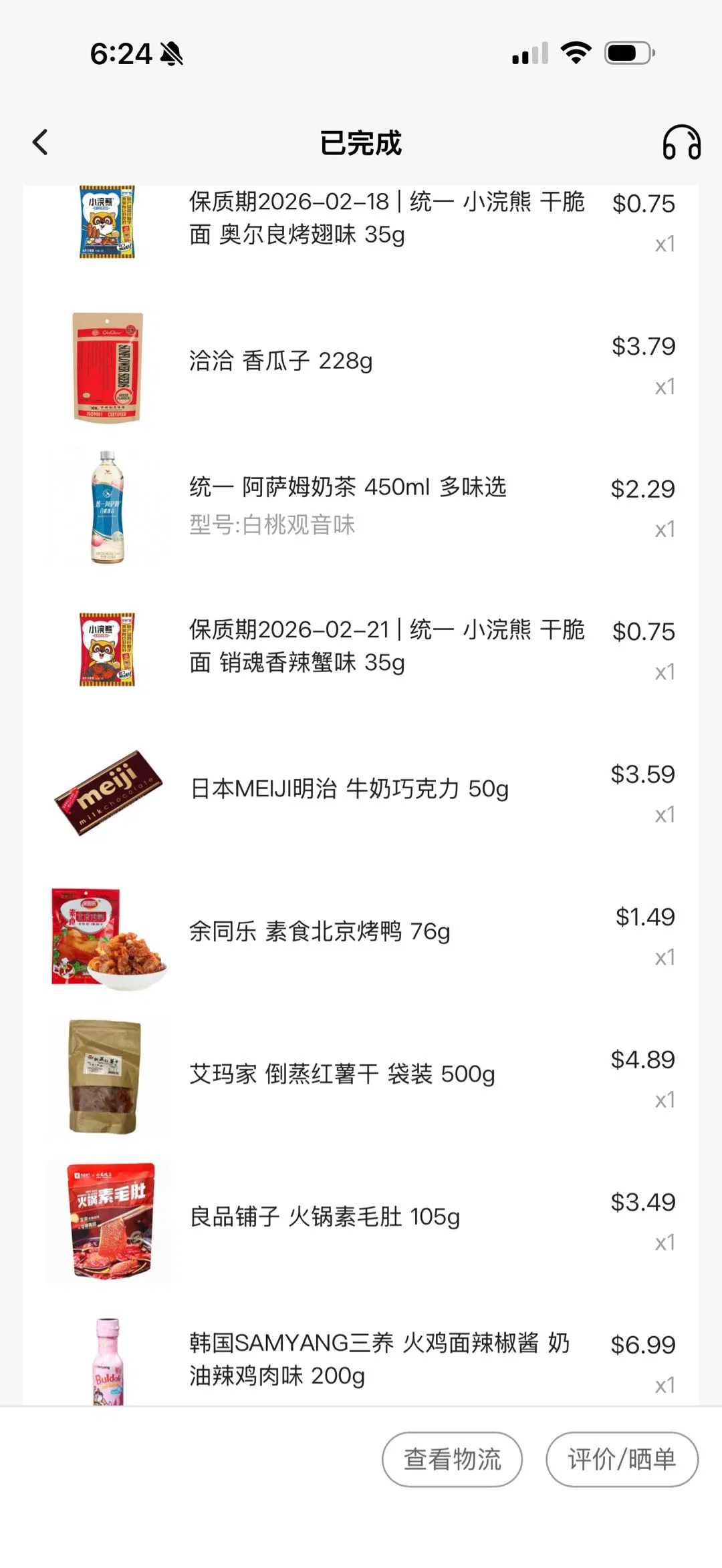Tap the 查看物流 button
This screenshot has height=1568, width=722.
[x=452, y=1459]
